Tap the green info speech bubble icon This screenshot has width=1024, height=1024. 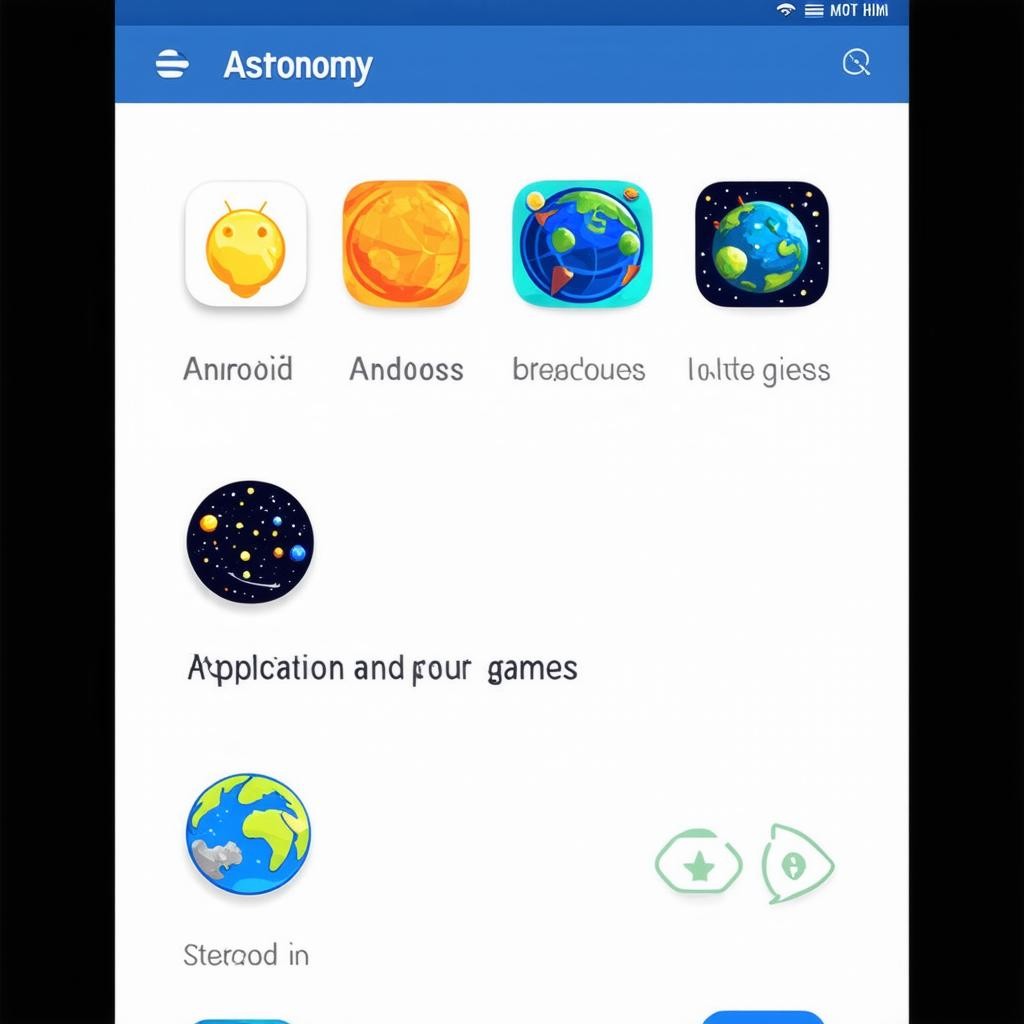pyautogui.click(x=795, y=863)
